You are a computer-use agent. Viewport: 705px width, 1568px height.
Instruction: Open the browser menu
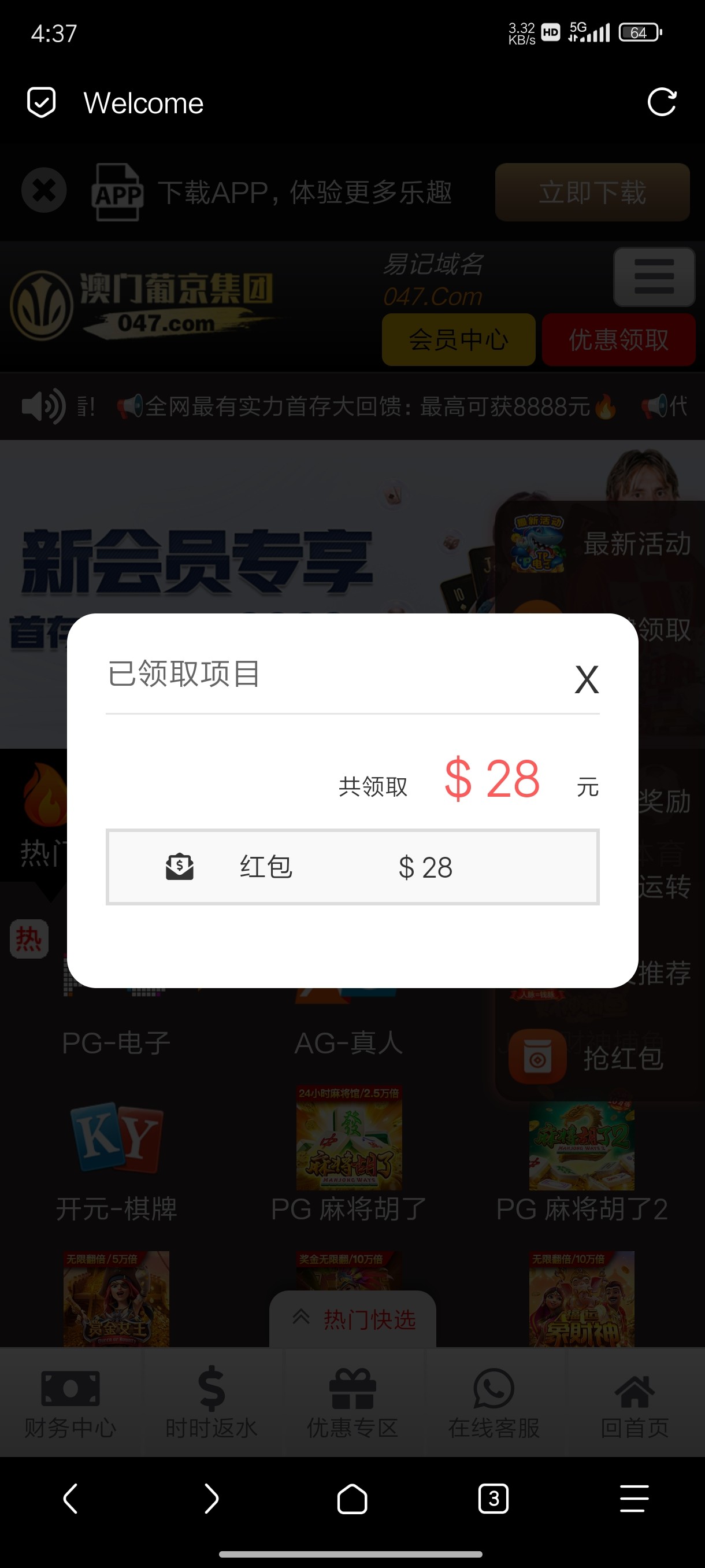[x=634, y=1498]
